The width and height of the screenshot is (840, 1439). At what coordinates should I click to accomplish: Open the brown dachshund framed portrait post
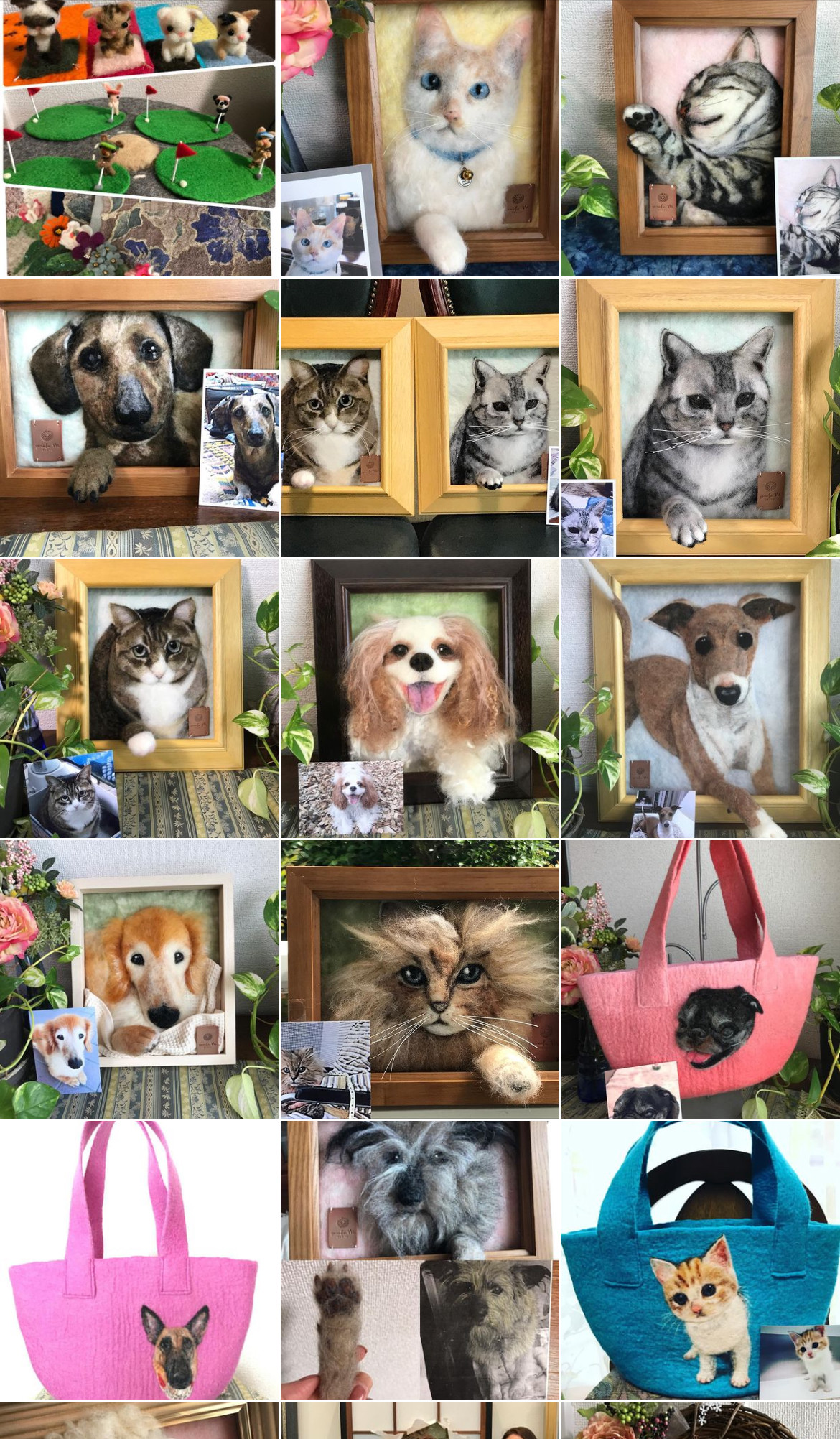coord(139,418)
